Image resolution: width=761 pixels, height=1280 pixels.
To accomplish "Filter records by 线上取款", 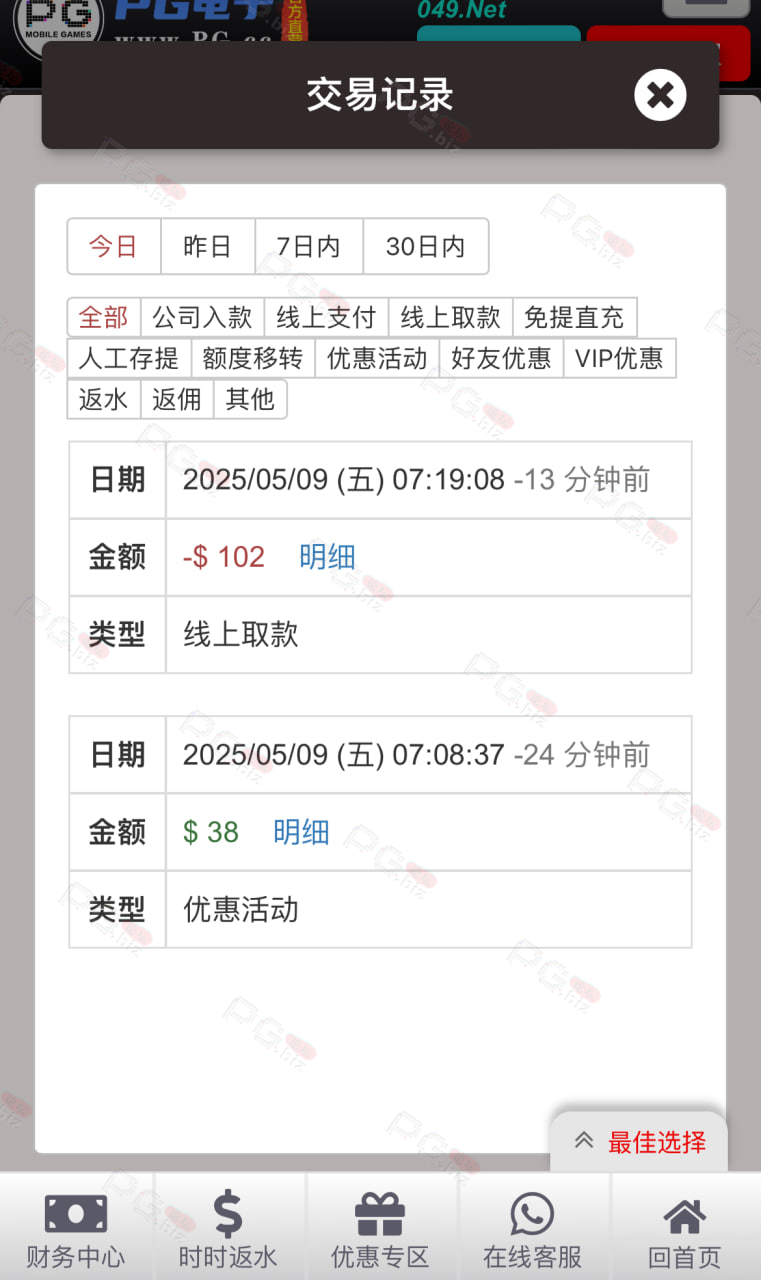I will (451, 318).
